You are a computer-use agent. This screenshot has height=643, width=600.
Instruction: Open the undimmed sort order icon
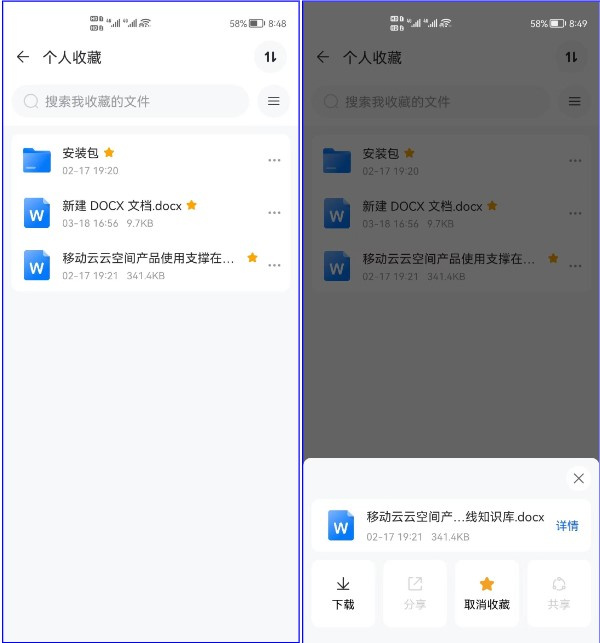point(270,57)
